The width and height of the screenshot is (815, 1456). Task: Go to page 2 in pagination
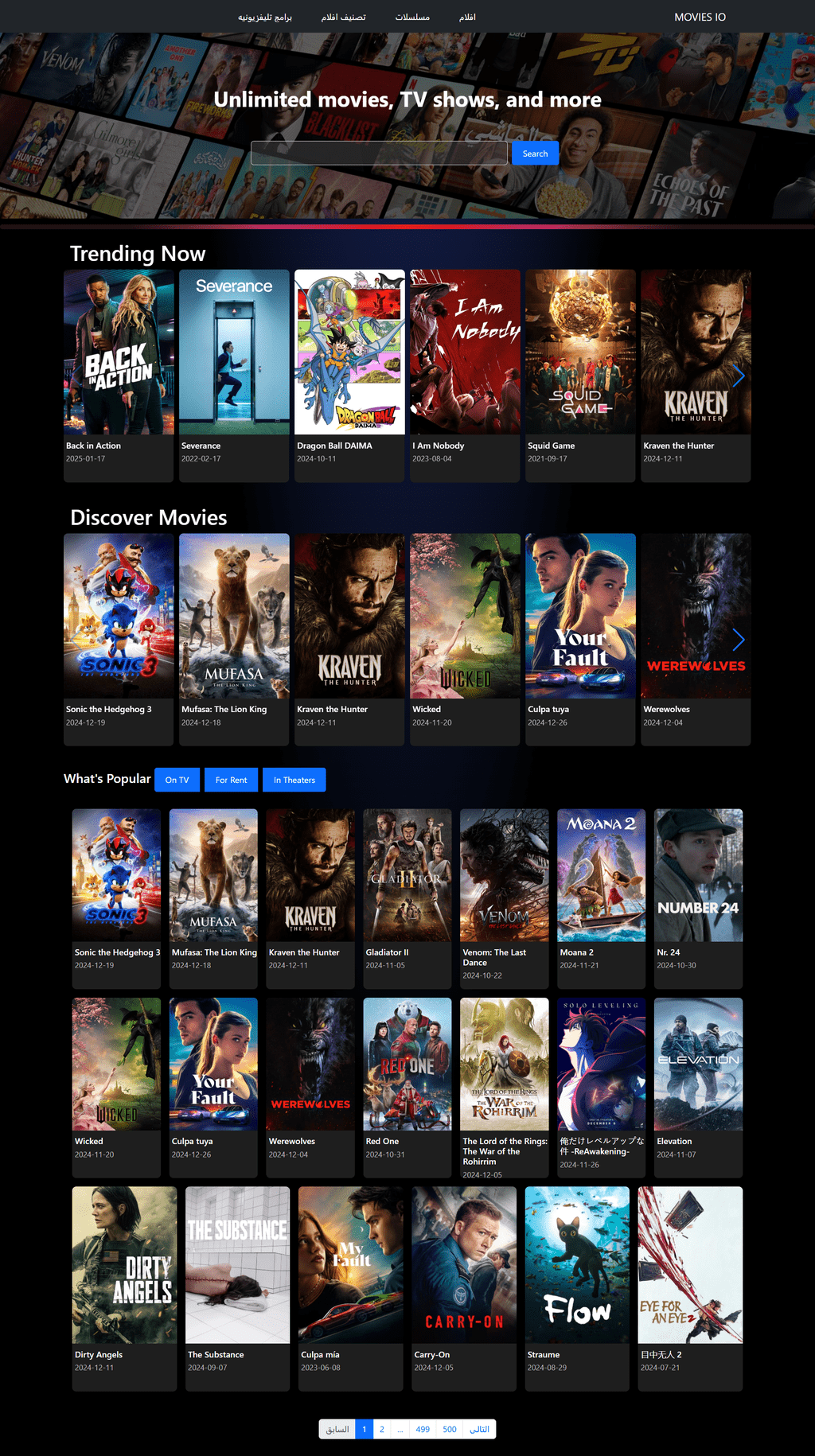382,1429
